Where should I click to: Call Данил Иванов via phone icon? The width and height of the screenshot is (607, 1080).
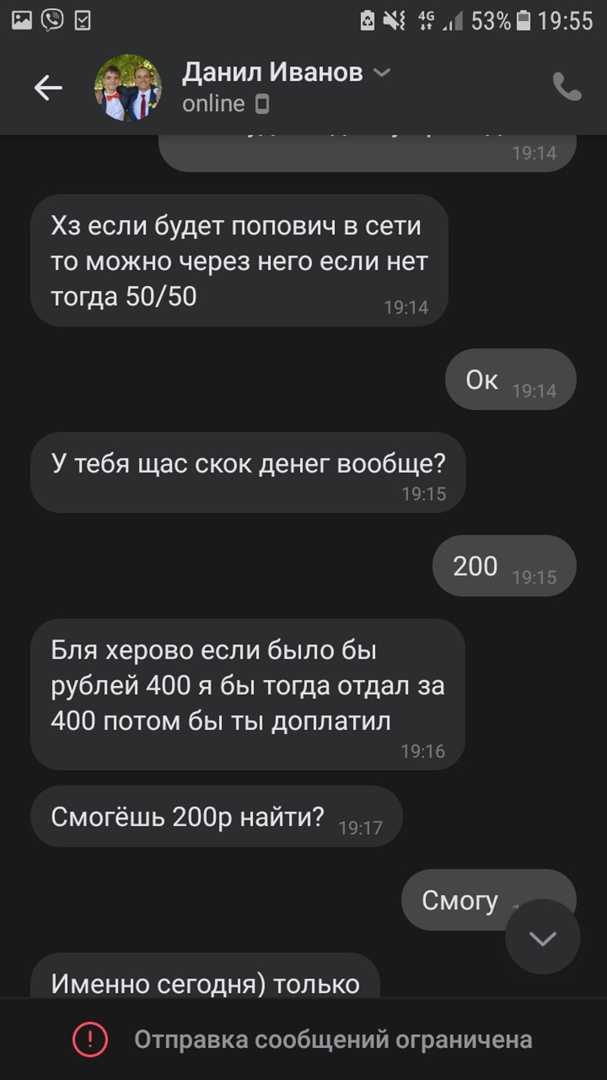click(566, 88)
